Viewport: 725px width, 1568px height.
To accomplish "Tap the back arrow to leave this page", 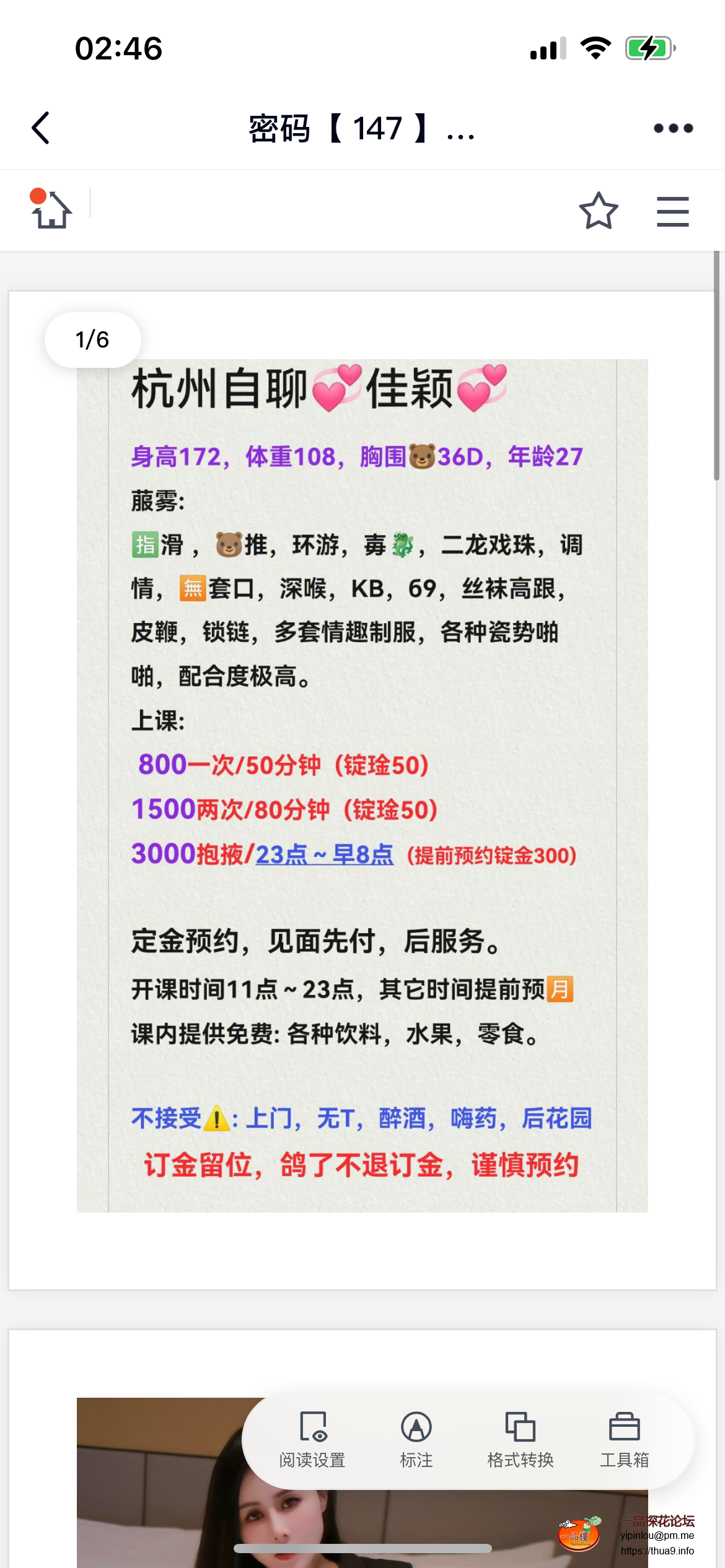I will (x=40, y=128).
